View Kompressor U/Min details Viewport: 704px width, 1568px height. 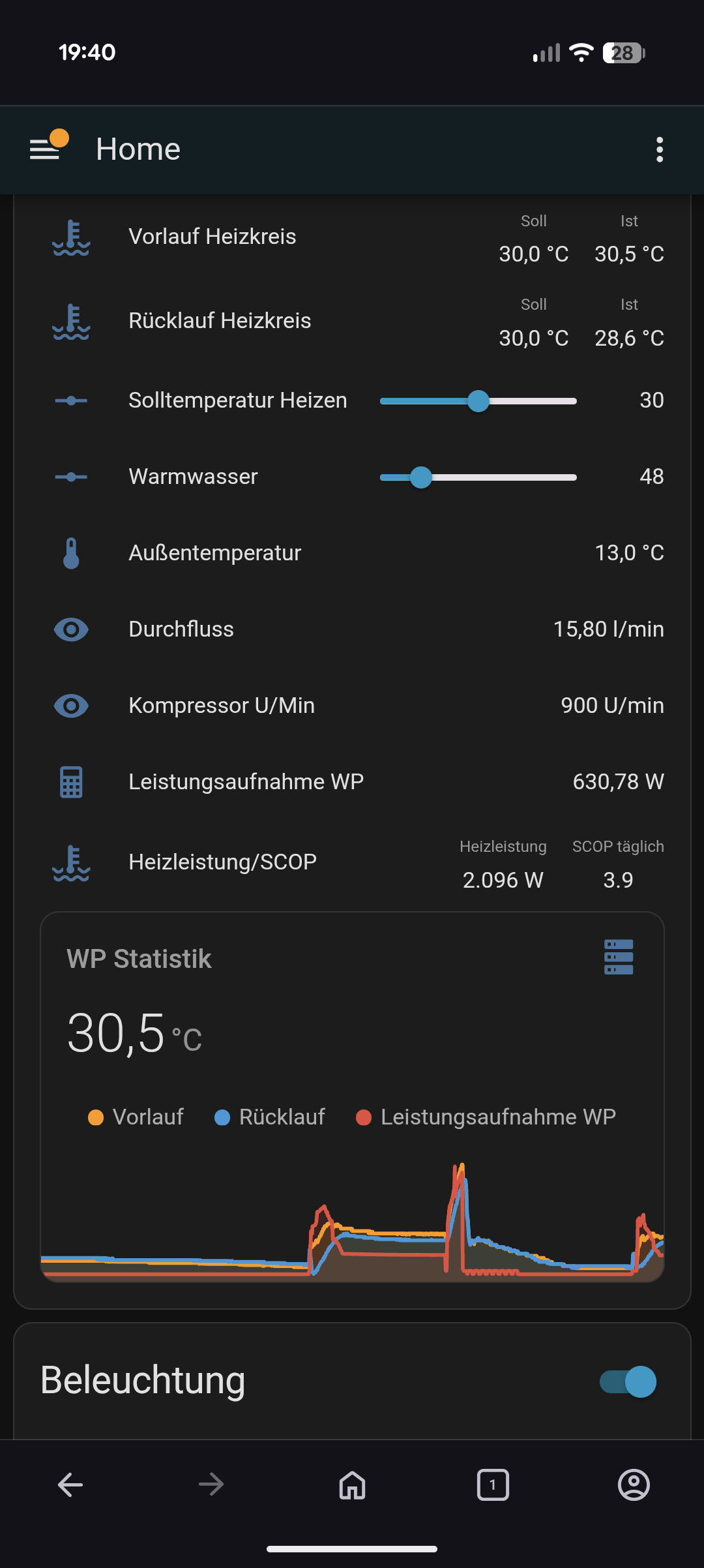click(222, 706)
